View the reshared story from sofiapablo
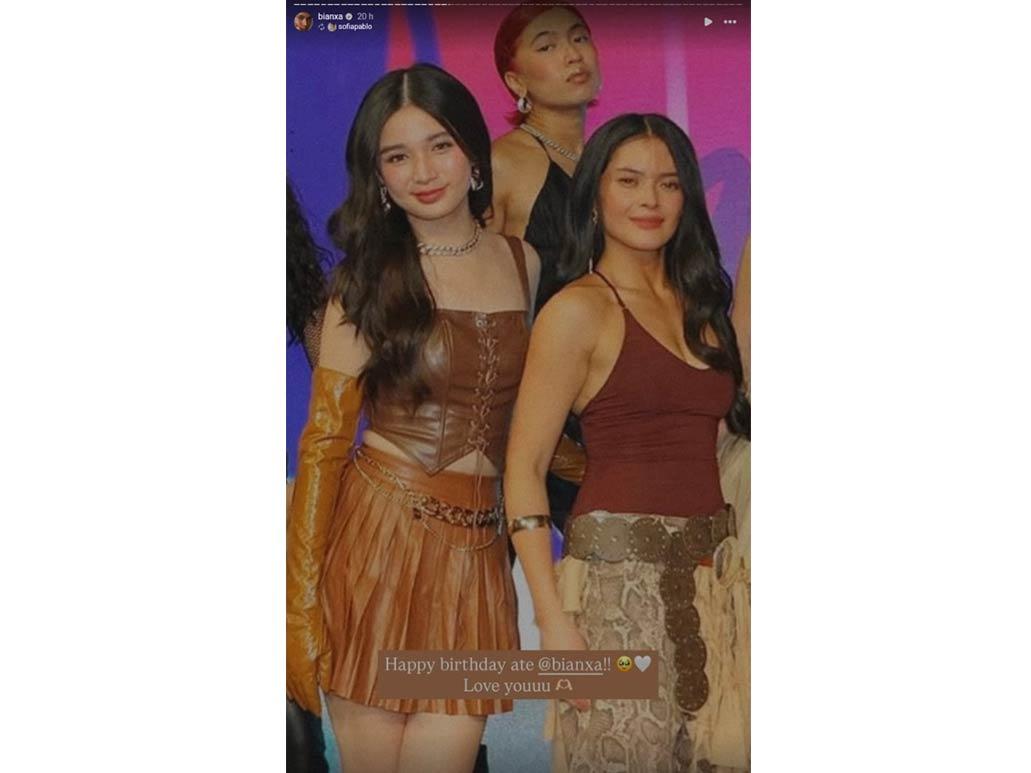 354,27
